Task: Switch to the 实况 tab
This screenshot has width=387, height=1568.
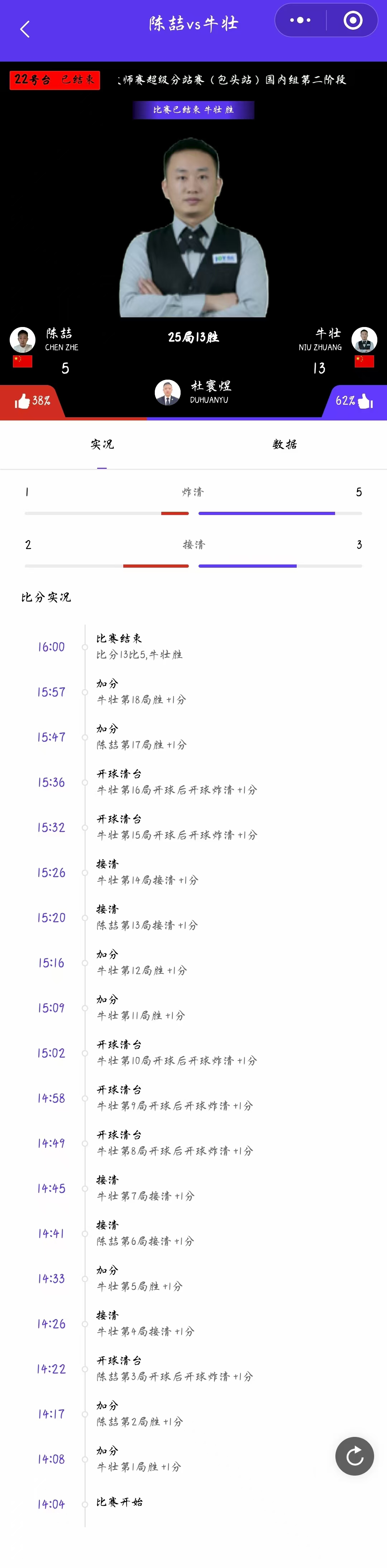Action: 102,444
